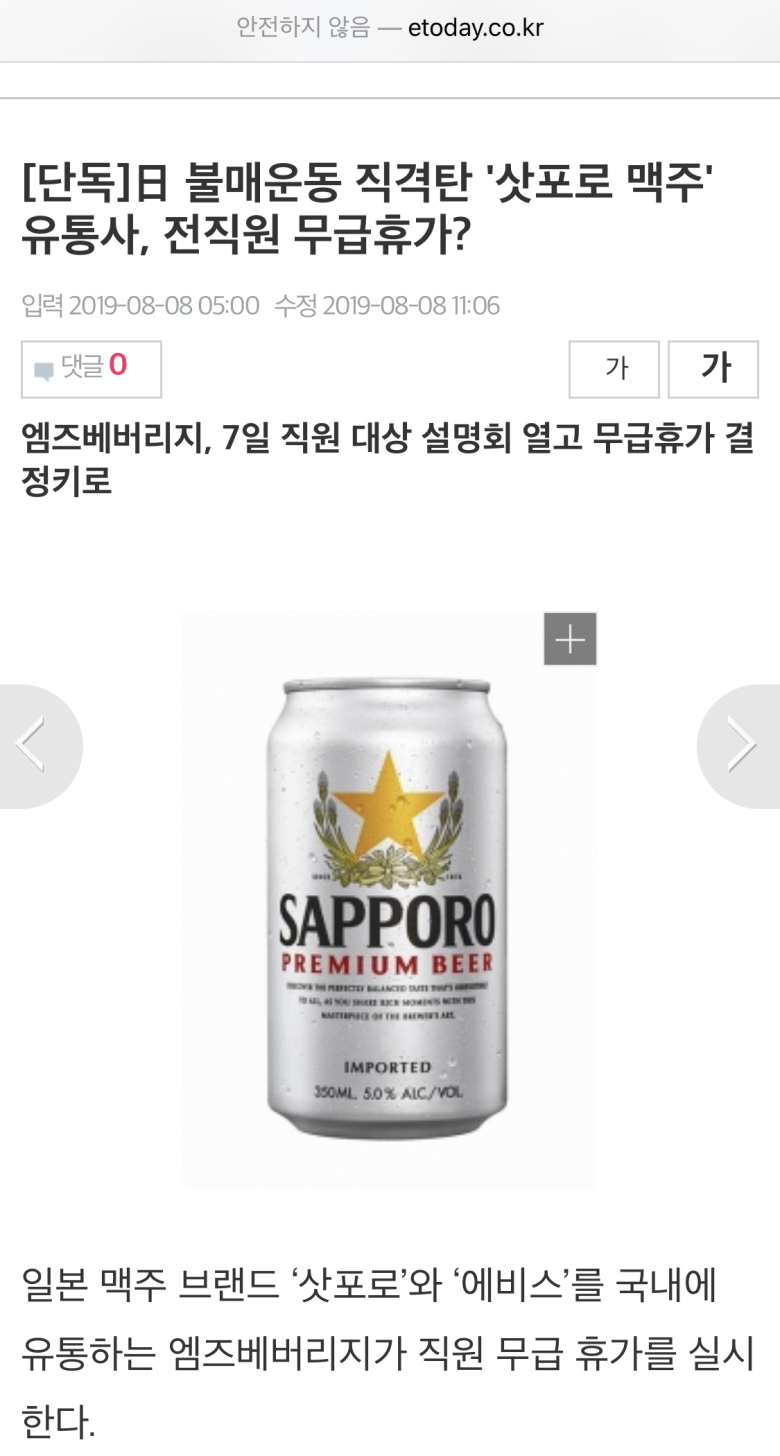Go to next article with right arrow
780x1456 pixels.
[x=741, y=746]
